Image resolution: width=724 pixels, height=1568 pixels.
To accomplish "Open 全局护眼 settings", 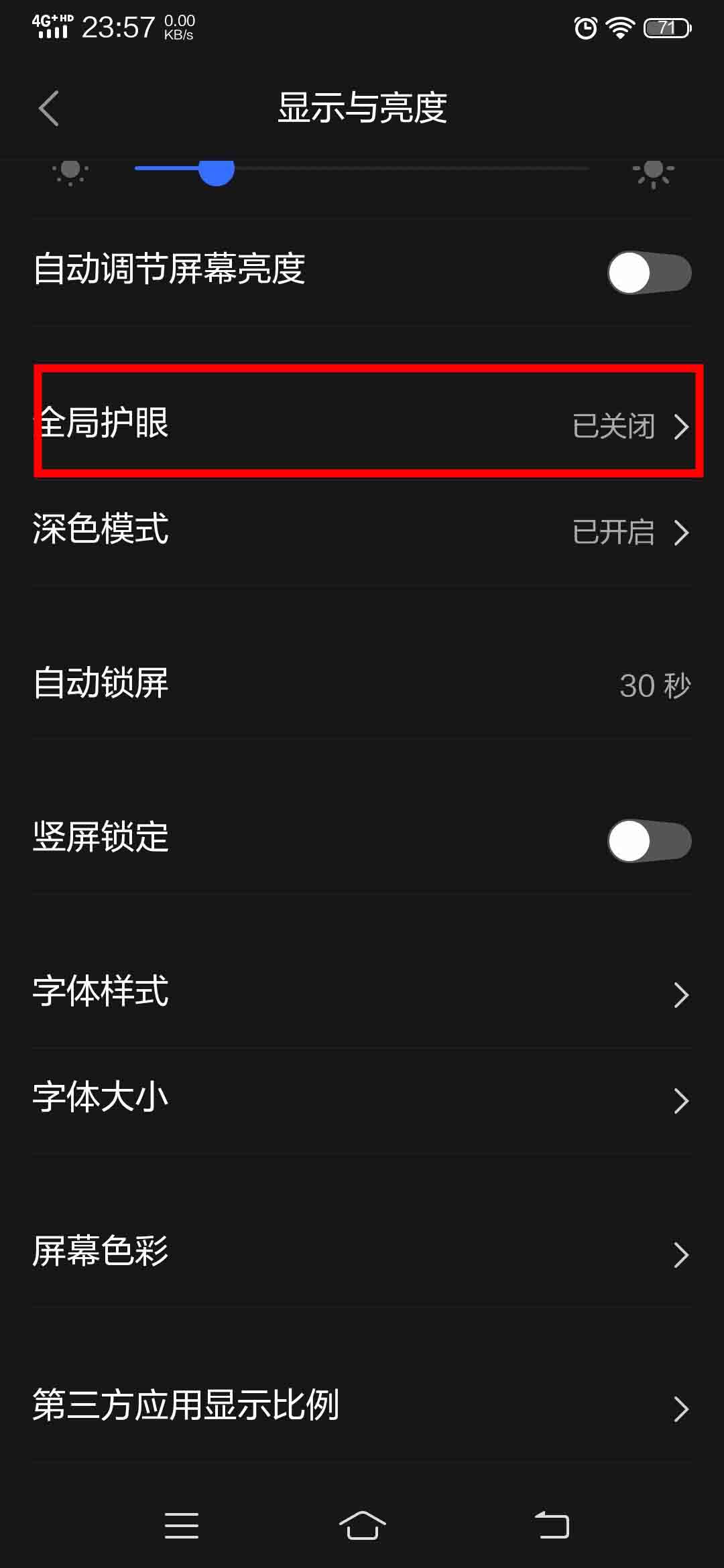I will [x=362, y=423].
